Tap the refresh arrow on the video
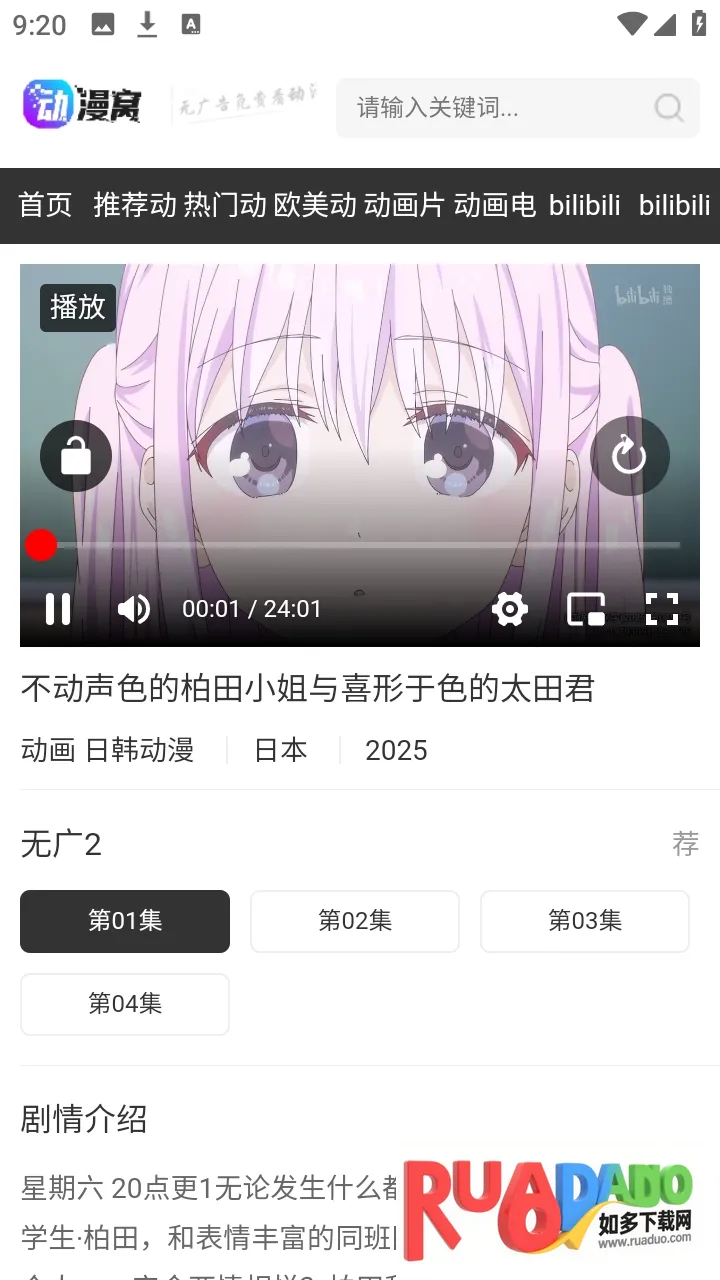Viewport: 720px width, 1280px height. click(x=629, y=456)
